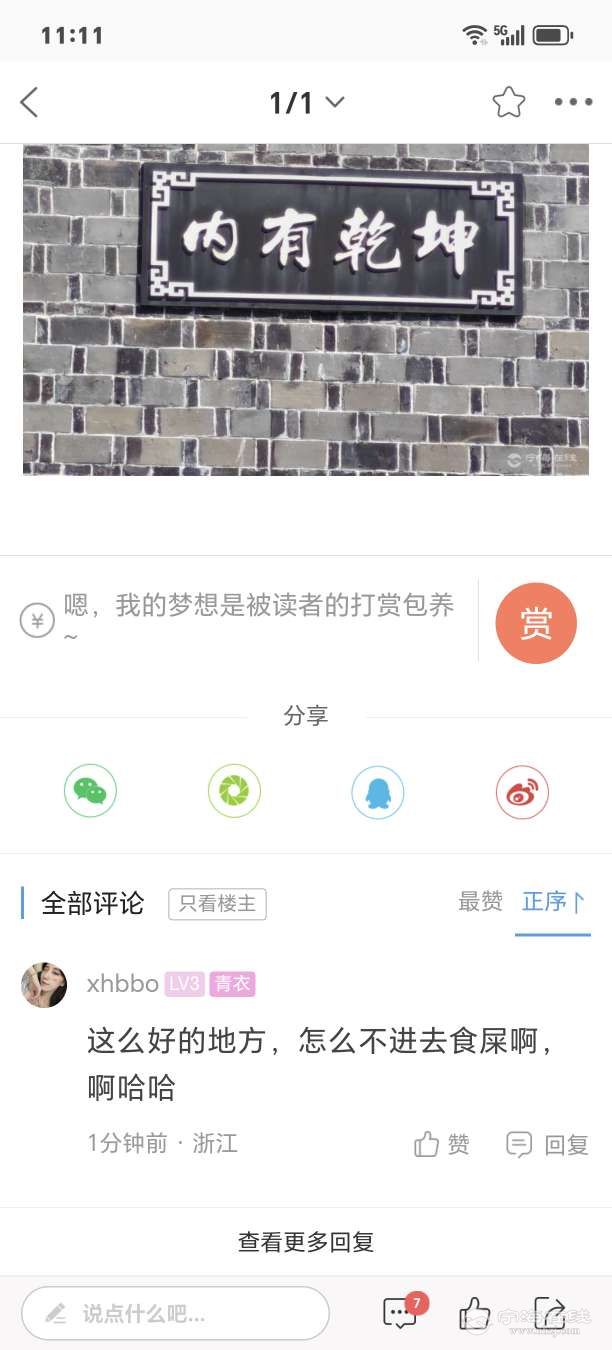Screen dimensions: 612x1350
Task: Share the post to Weibo
Action: (x=522, y=792)
